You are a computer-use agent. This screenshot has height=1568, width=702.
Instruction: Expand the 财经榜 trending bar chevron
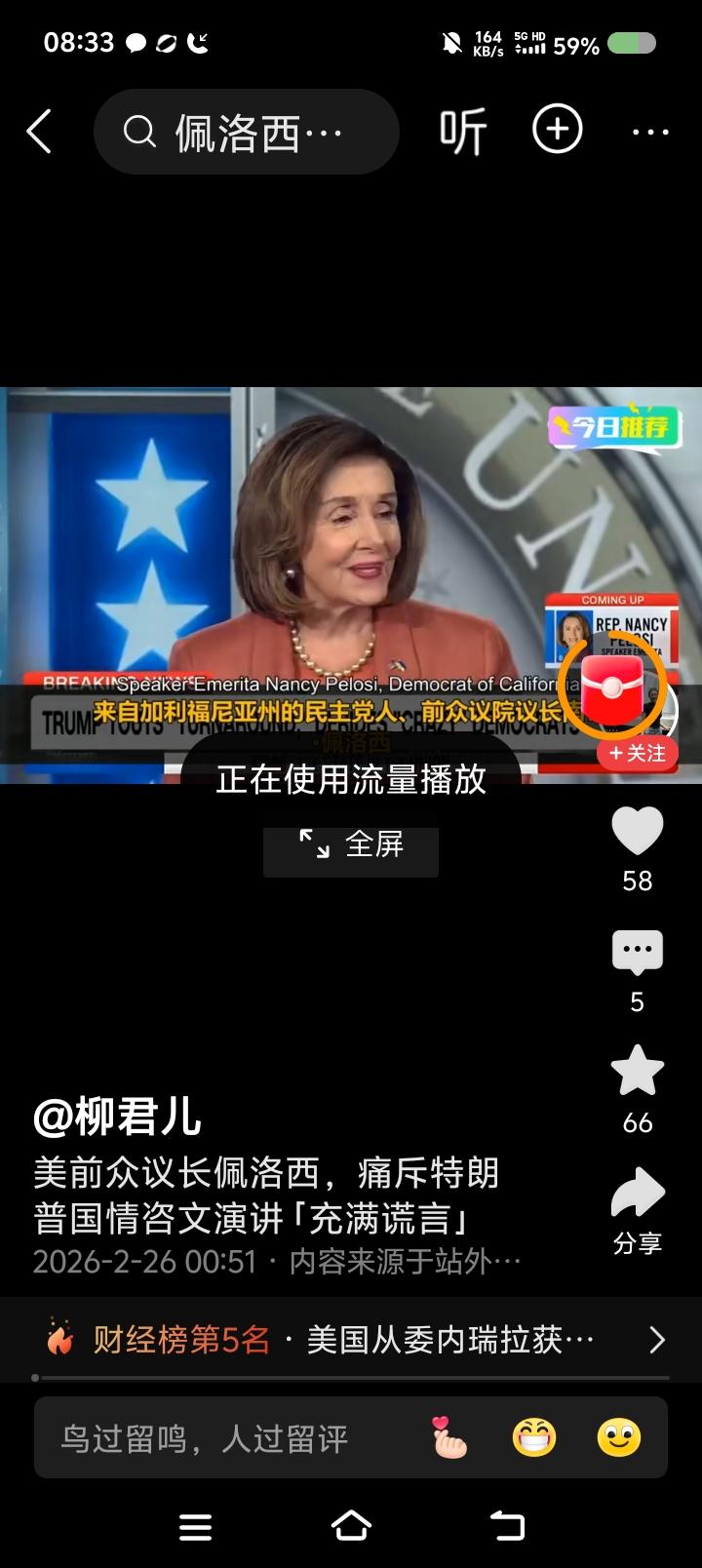coord(655,1339)
